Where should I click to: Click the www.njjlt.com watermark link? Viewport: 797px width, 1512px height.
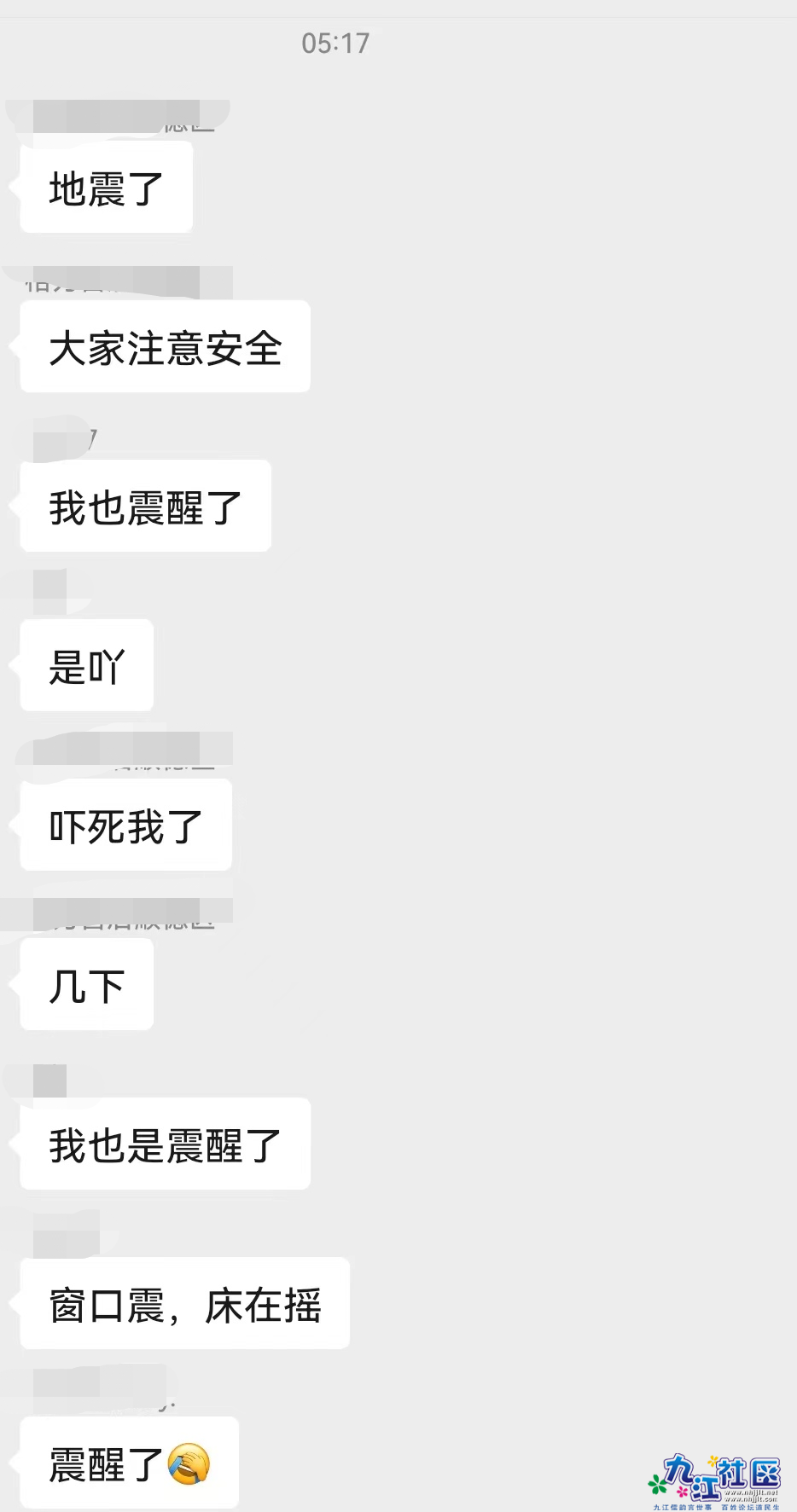[x=753, y=1500]
